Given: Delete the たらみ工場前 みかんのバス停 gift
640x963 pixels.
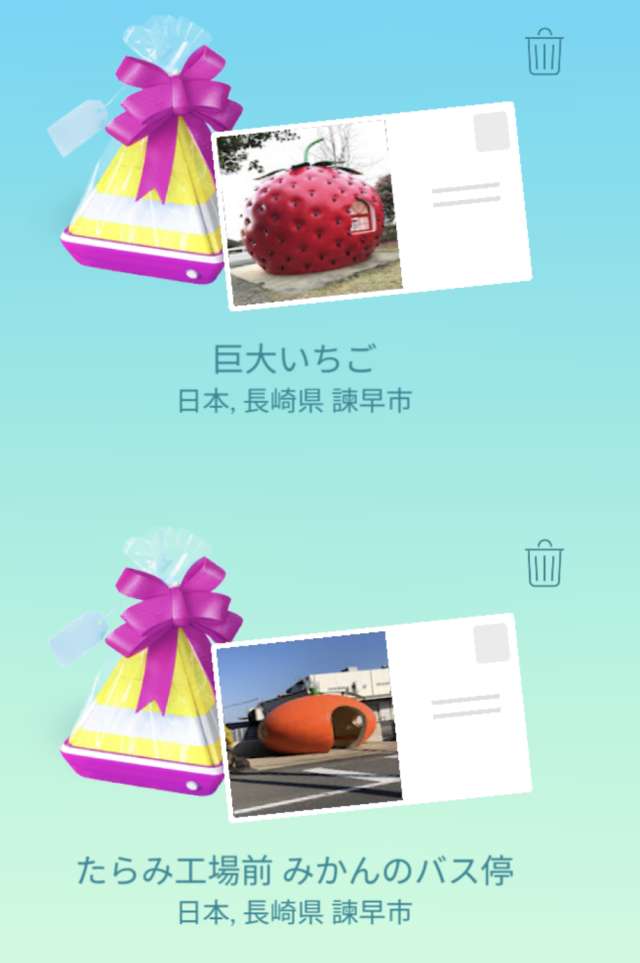Looking at the screenshot, I should coord(545,563).
